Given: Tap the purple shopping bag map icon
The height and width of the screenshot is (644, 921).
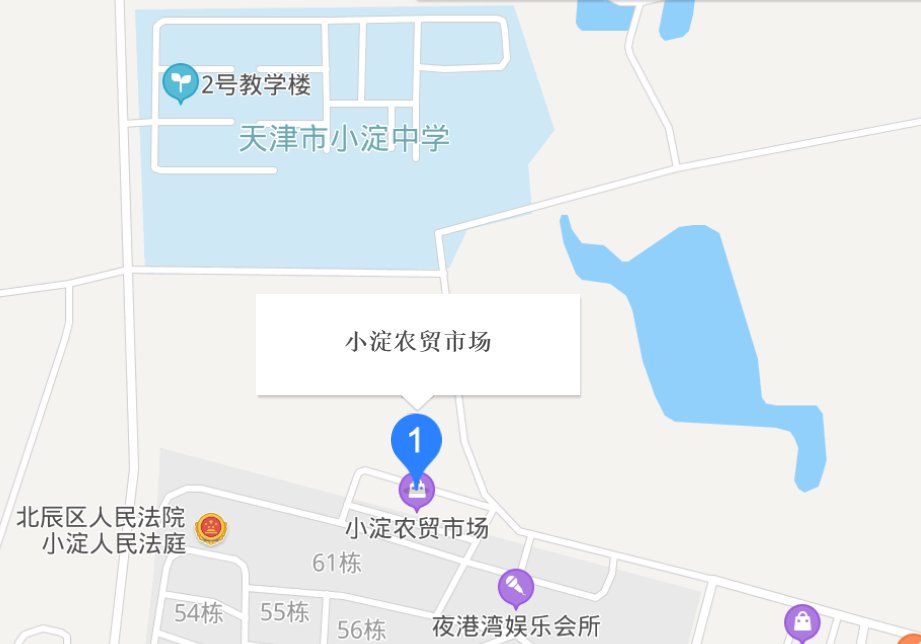Looking at the screenshot, I should (x=802, y=622).
